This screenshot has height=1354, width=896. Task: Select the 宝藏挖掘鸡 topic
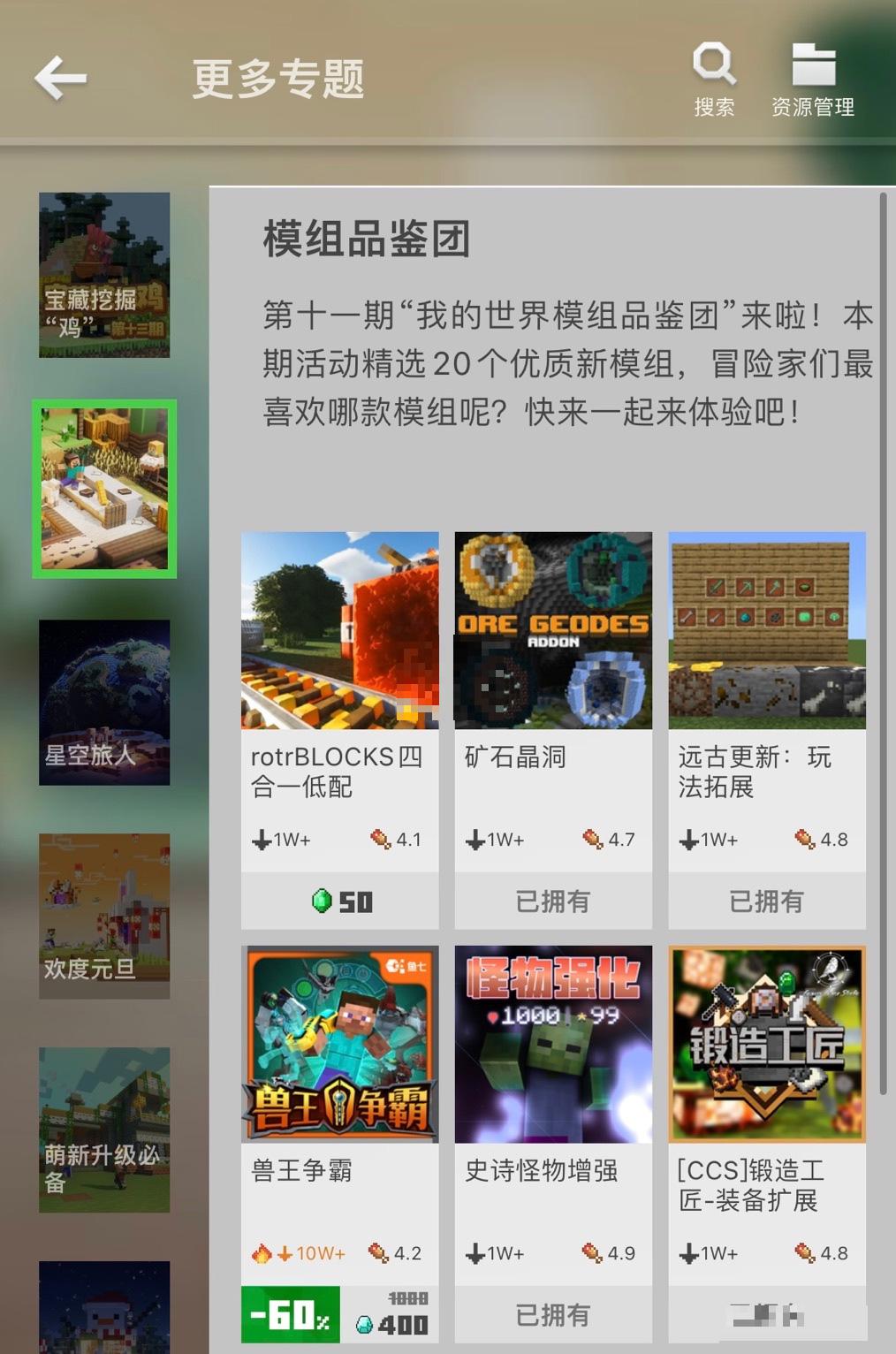(x=104, y=275)
